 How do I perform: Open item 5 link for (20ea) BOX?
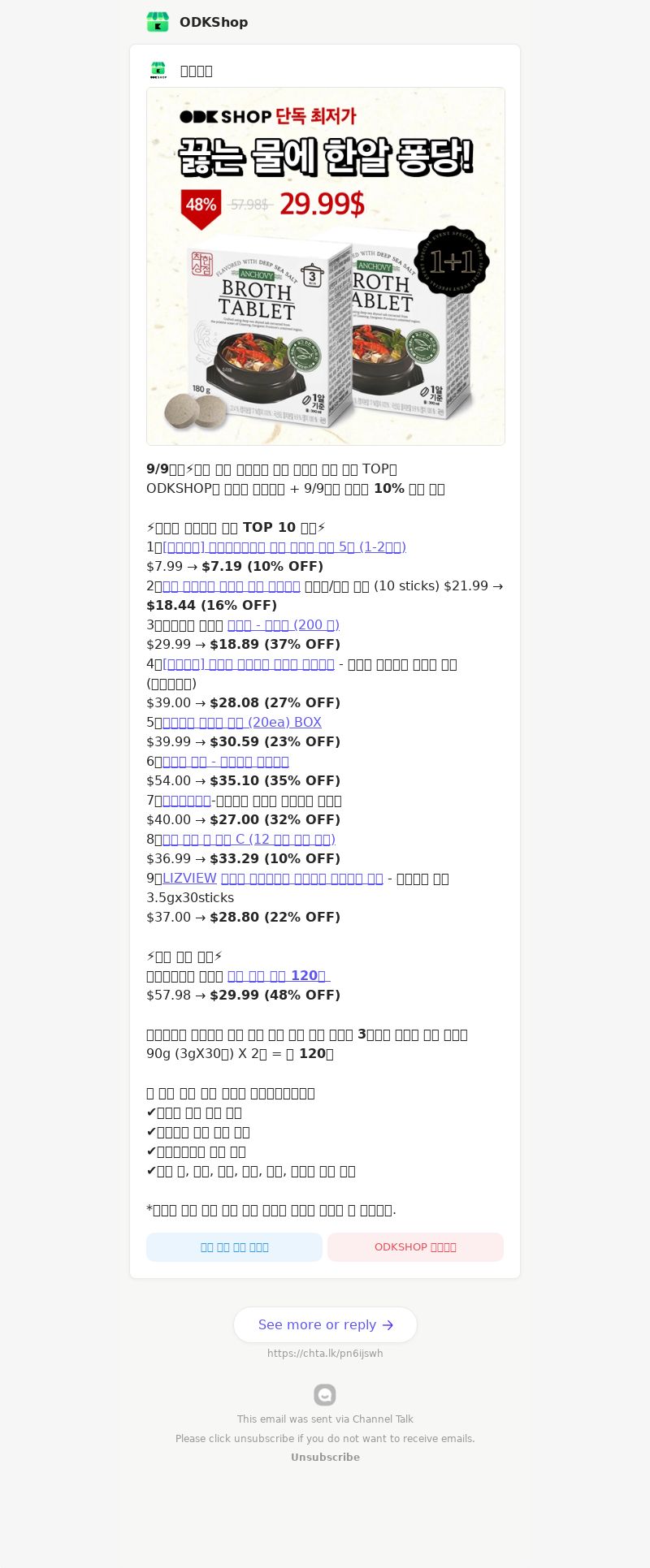point(242,723)
